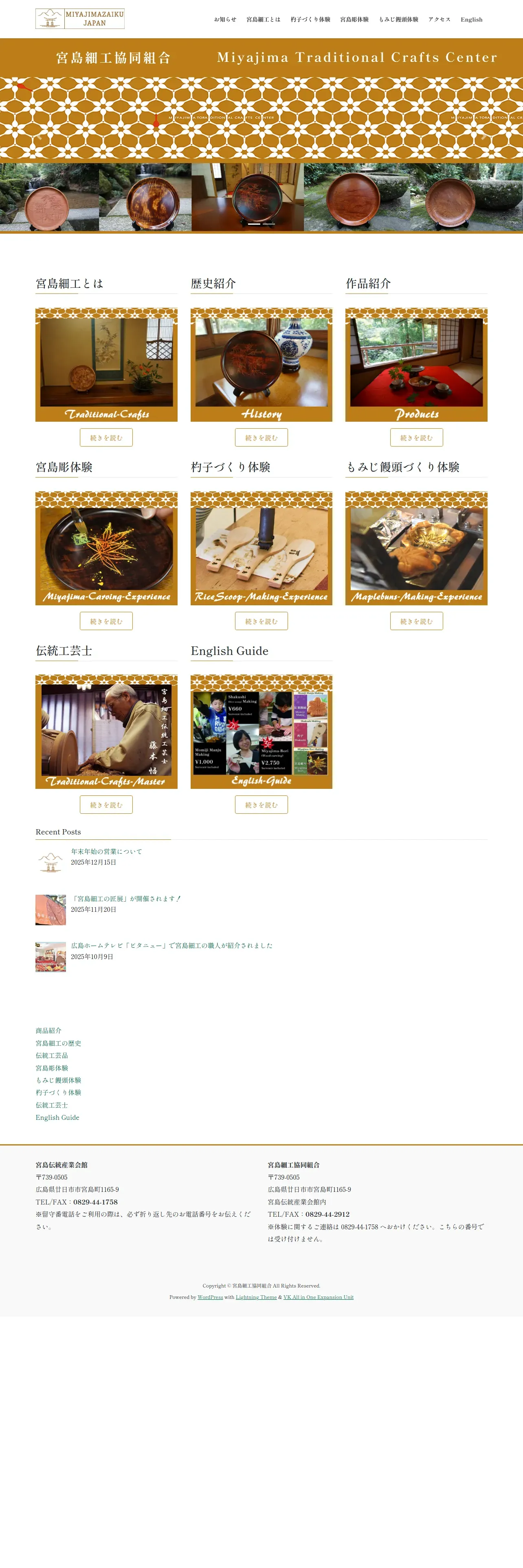Open 商品紹介 in the footer link list
This screenshot has height=1568, width=523.
pyautogui.click(x=48, y=1031)
